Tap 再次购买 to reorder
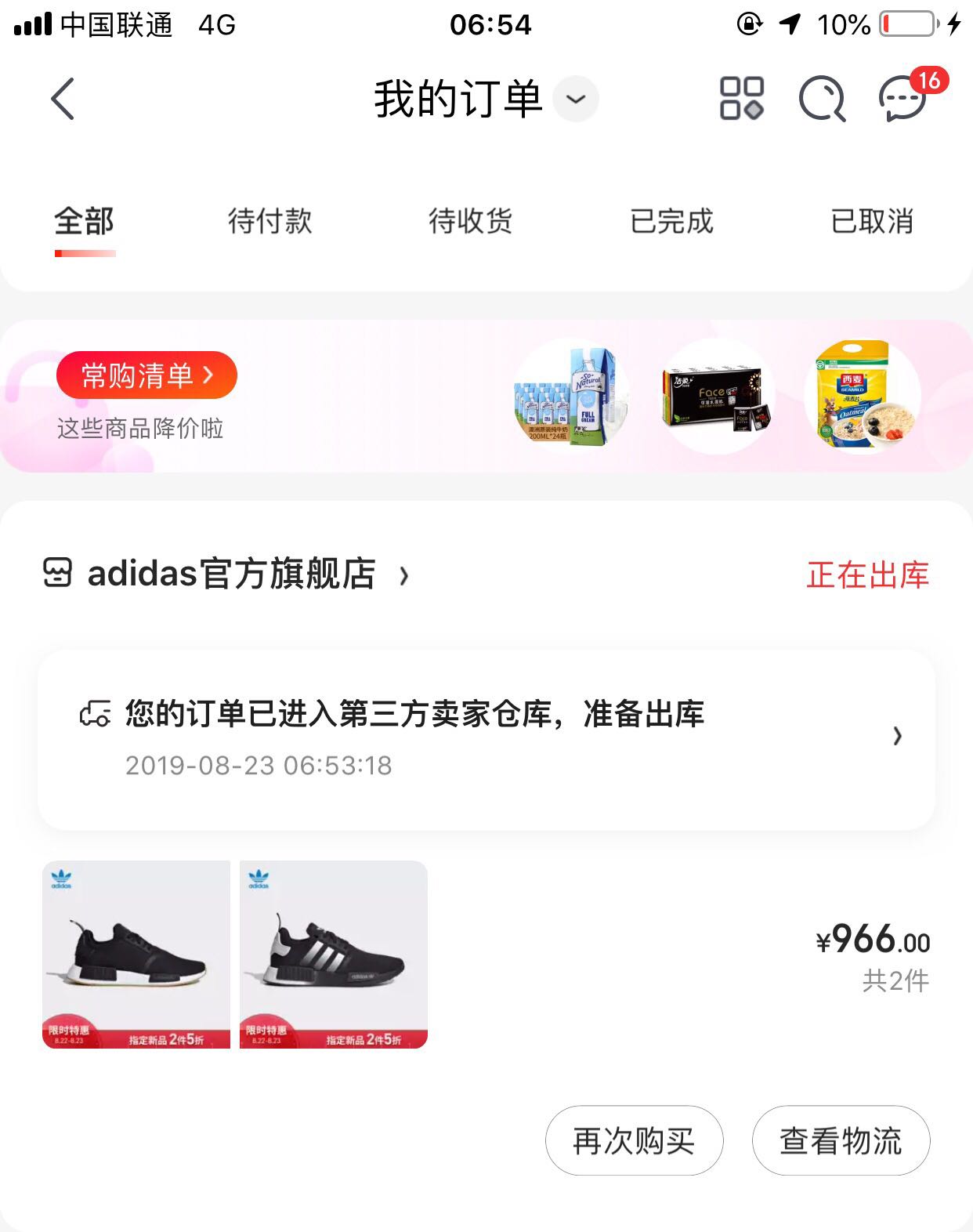 (634, 1140)
